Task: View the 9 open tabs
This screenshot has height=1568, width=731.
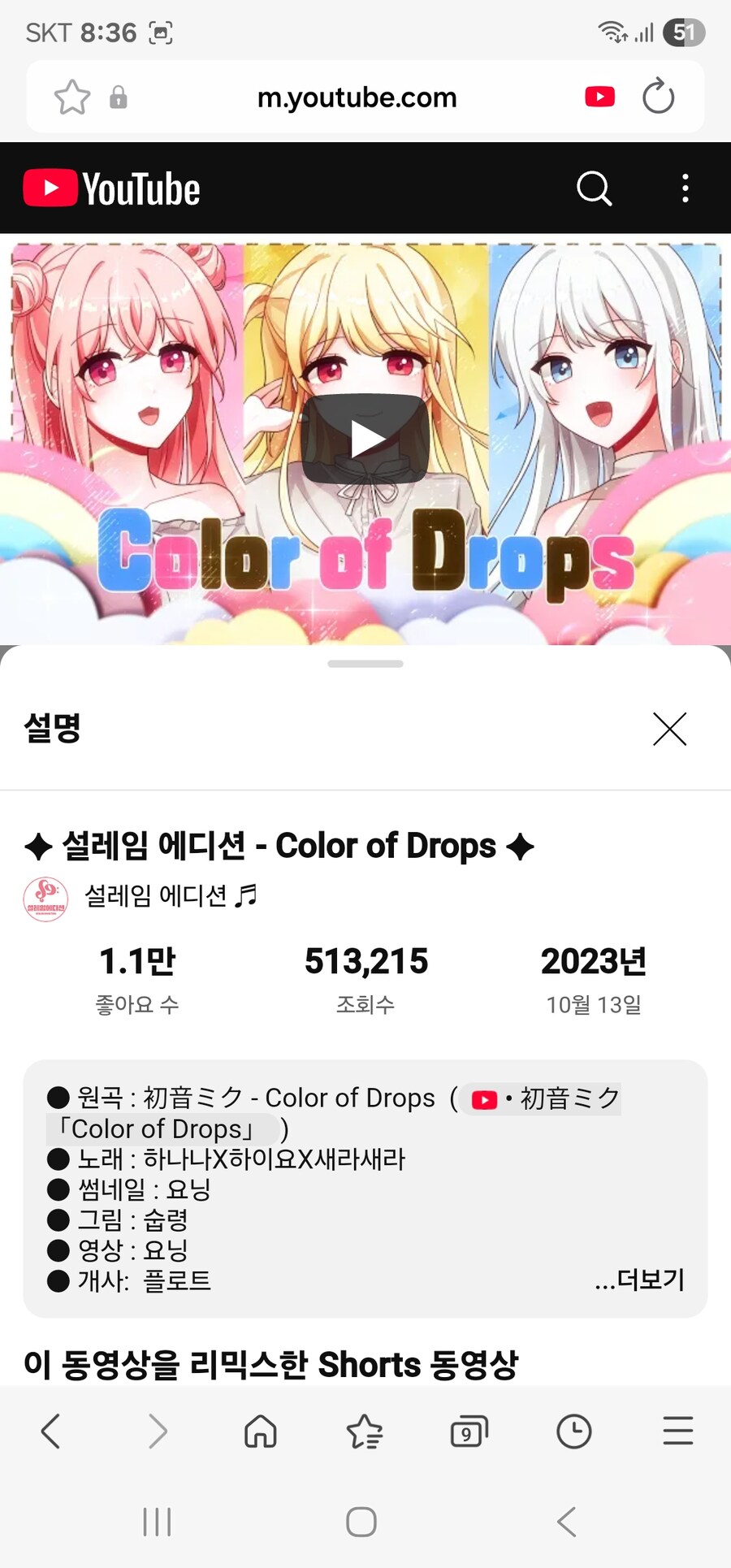Action: point(469,1431)
